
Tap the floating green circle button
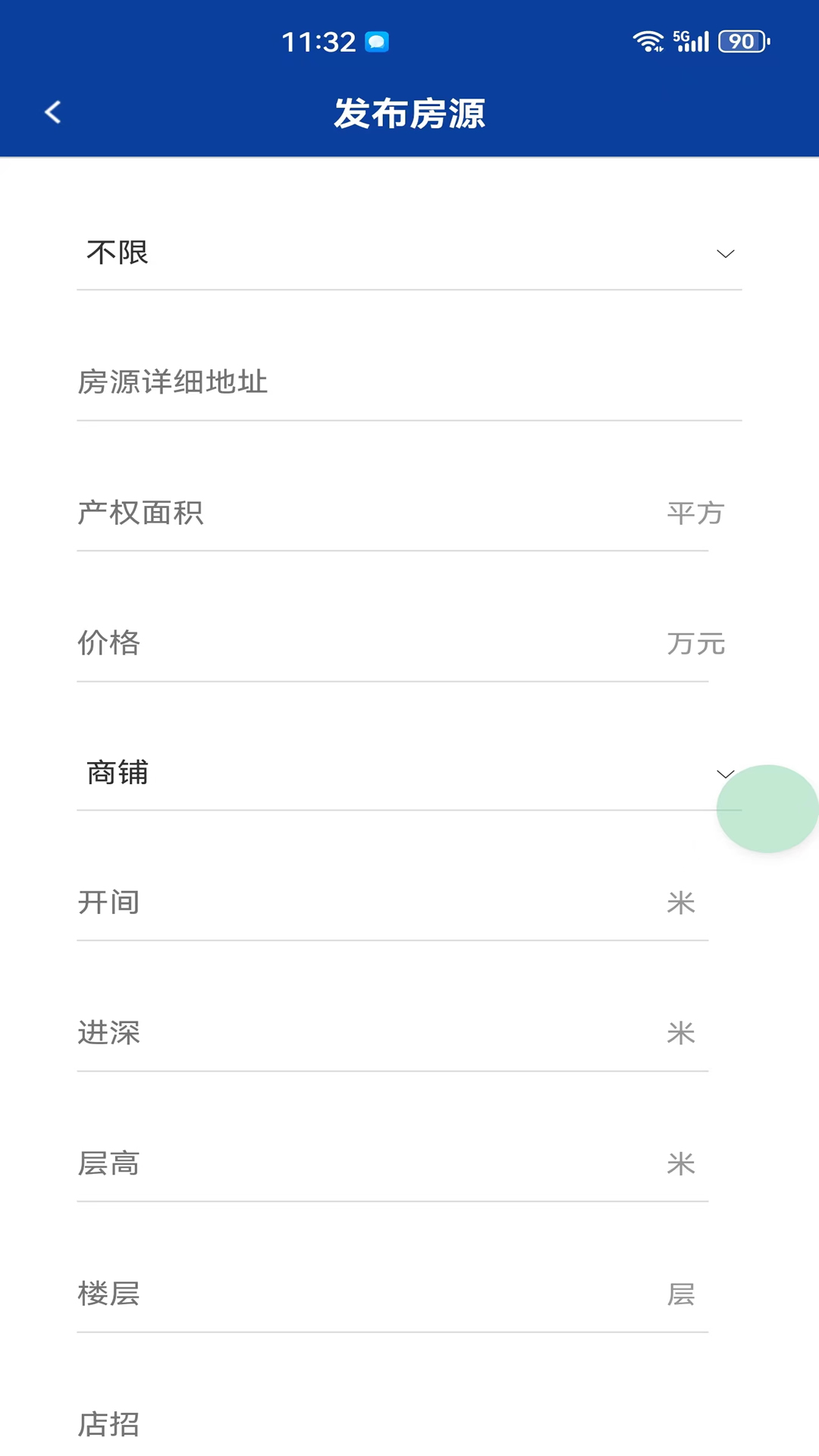tap(768, 808)
